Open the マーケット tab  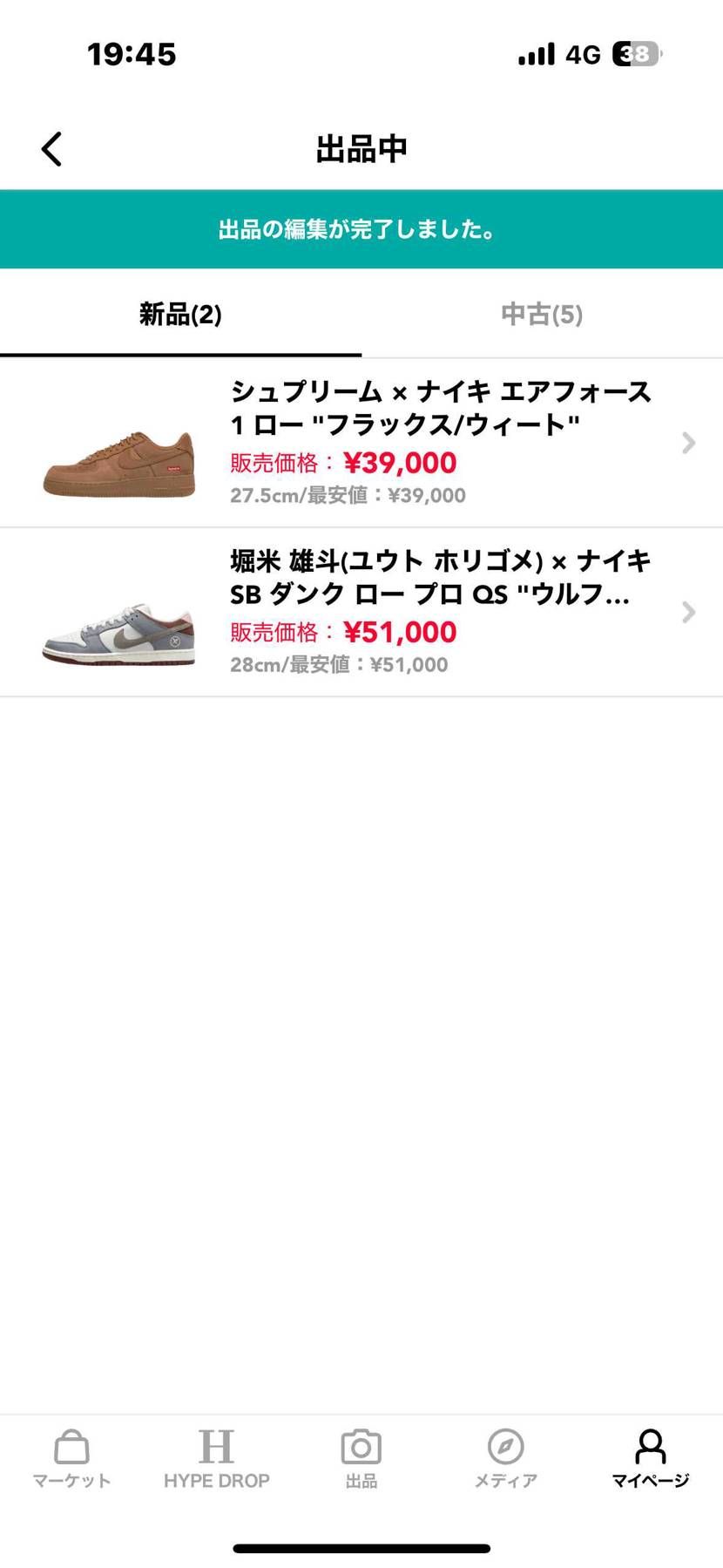(x=71, y=1459)
